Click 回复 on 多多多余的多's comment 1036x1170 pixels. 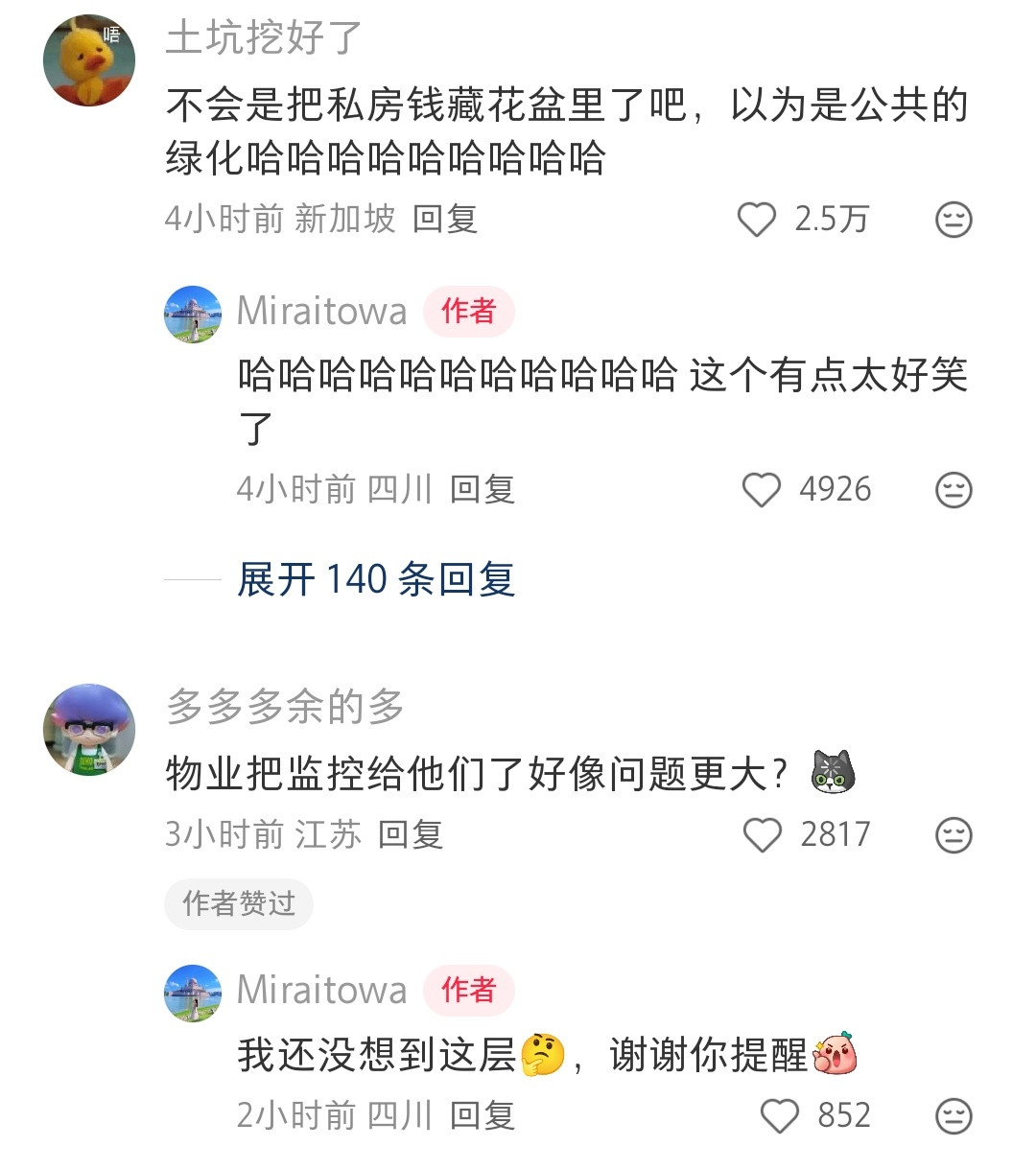(412, 834)
